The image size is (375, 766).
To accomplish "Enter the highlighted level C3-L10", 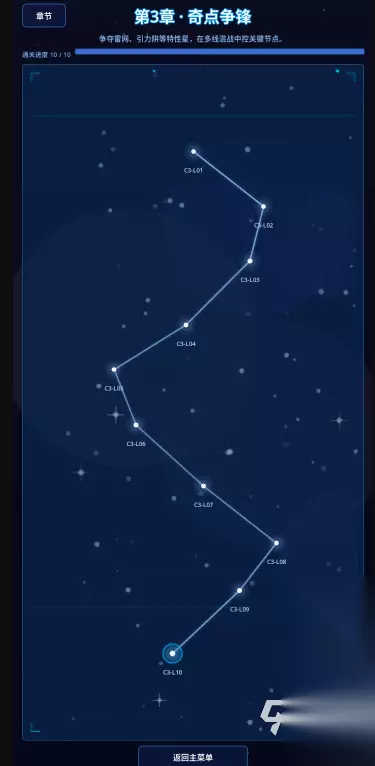I will coord(172,653).
